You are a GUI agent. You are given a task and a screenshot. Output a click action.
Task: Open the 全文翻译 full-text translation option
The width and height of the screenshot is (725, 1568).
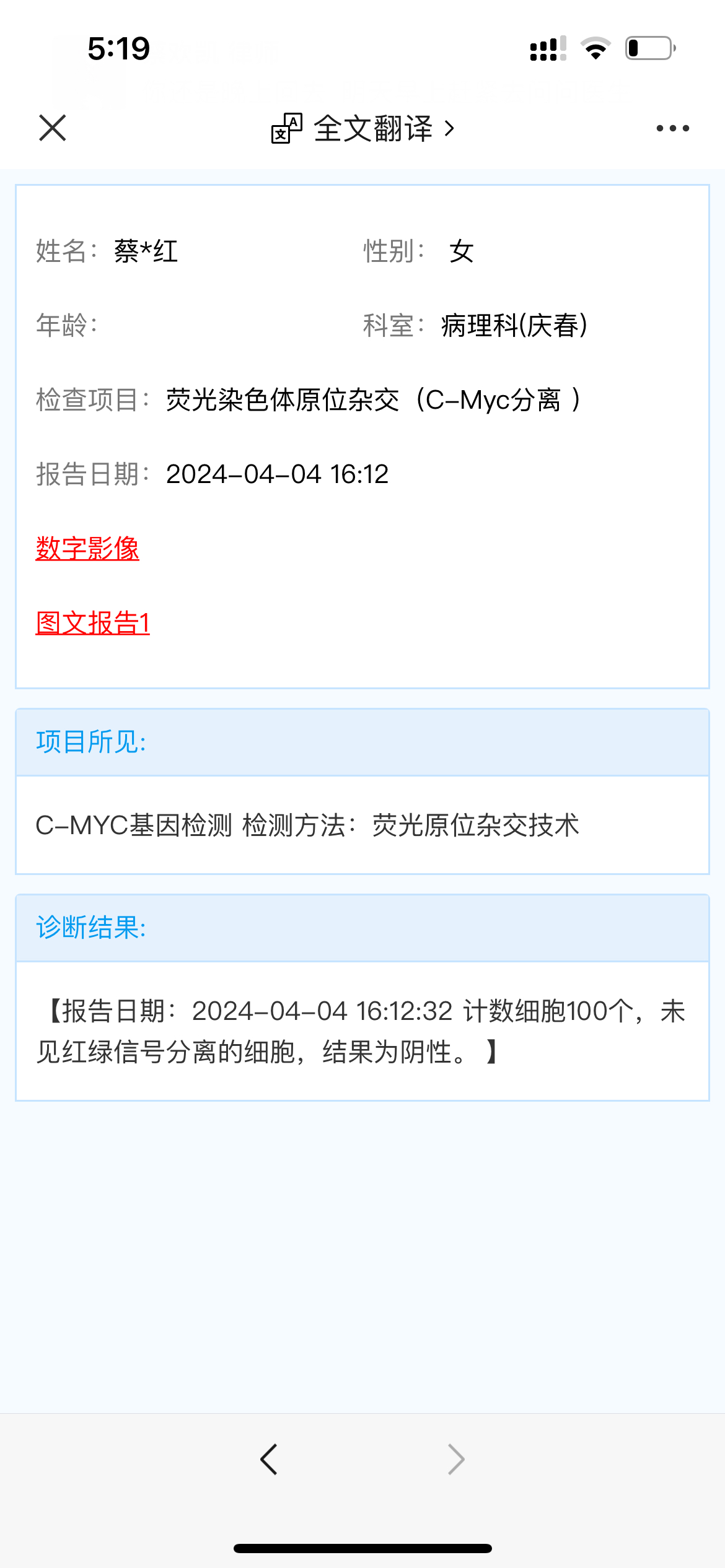[363, 128]
